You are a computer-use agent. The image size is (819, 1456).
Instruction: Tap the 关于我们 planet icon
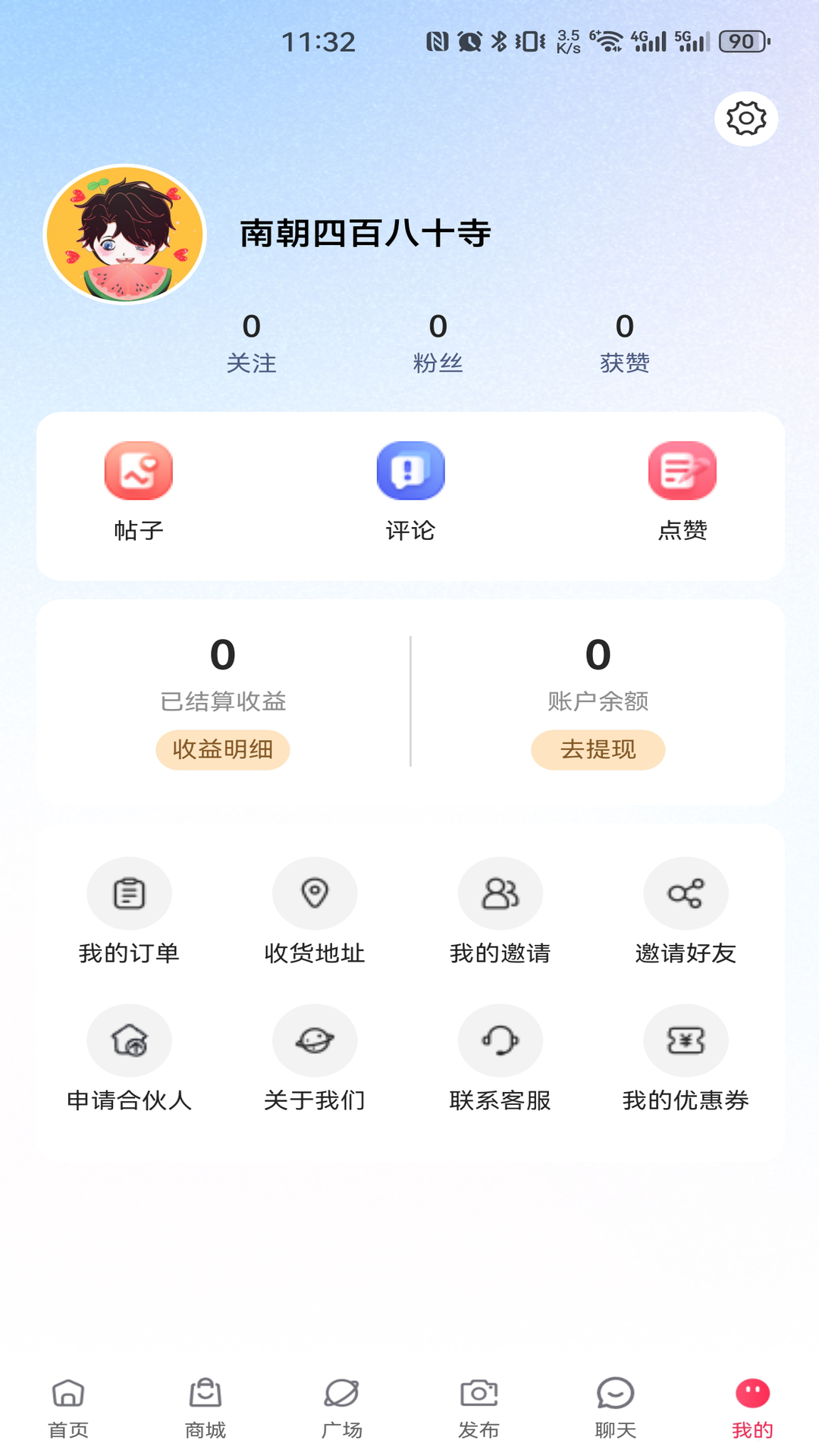pyautogui.click(x=315, y=1040)
